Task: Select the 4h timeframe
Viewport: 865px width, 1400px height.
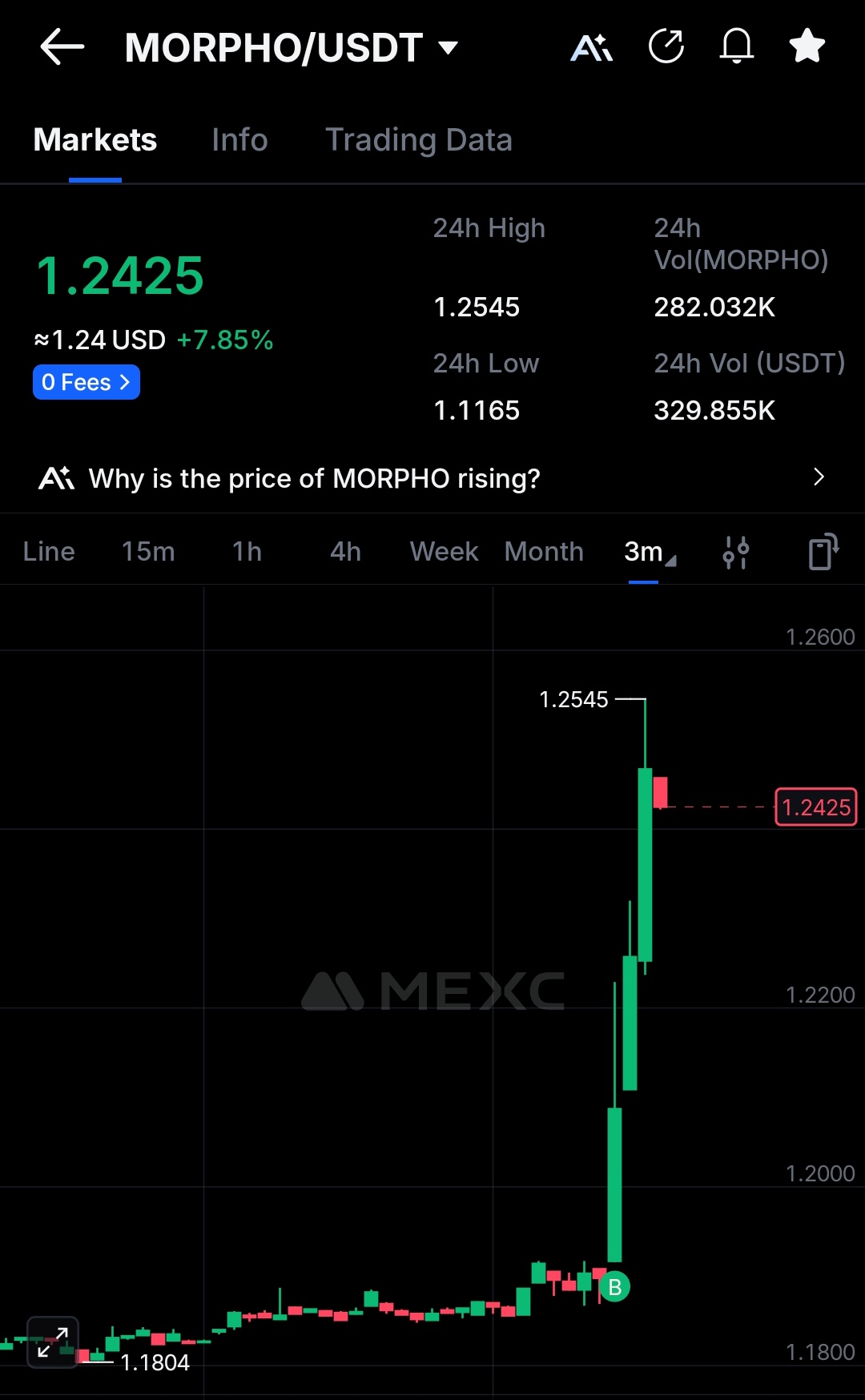Action: point(345,552)
